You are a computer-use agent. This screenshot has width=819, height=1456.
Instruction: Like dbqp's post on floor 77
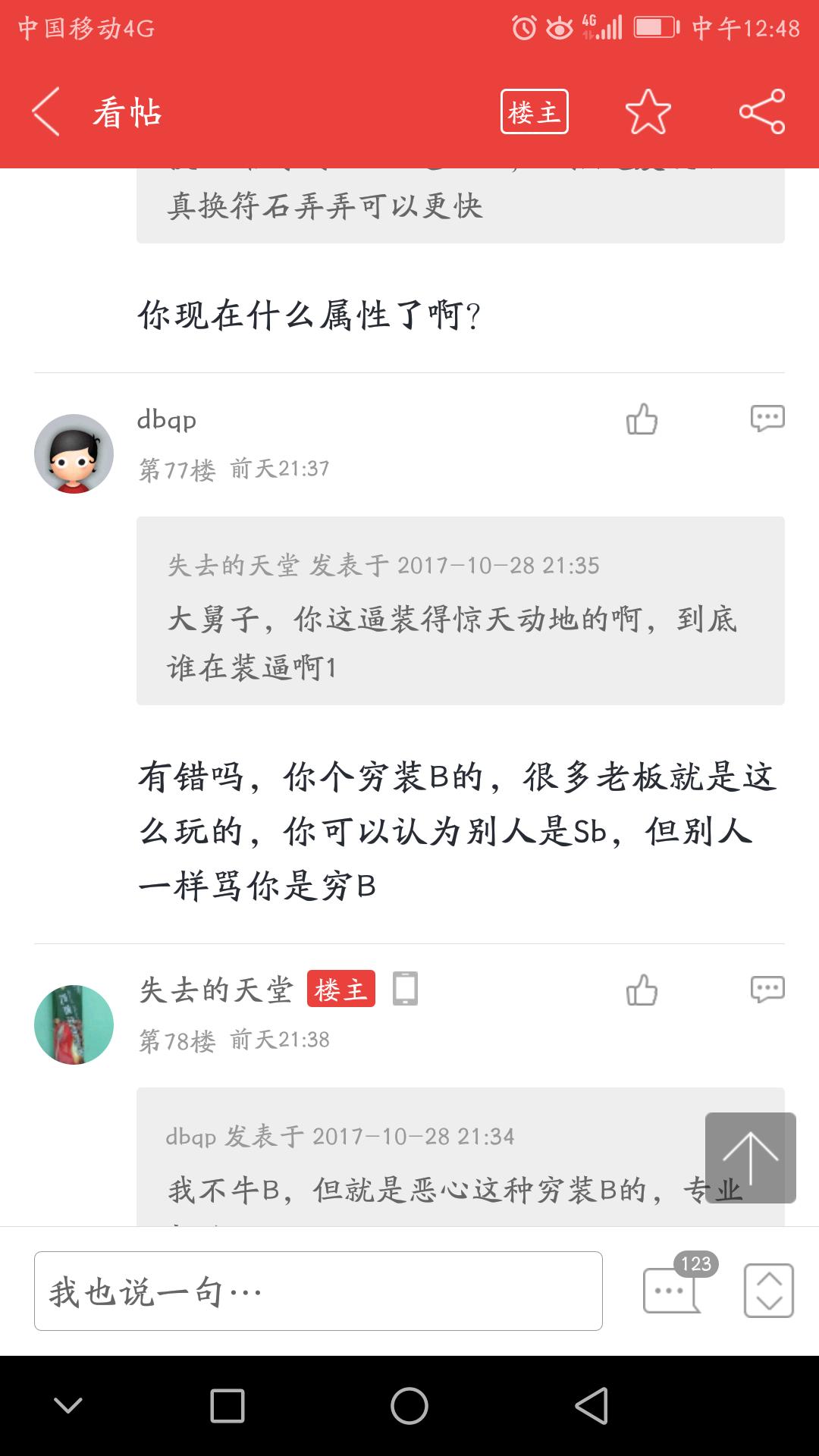642,419
